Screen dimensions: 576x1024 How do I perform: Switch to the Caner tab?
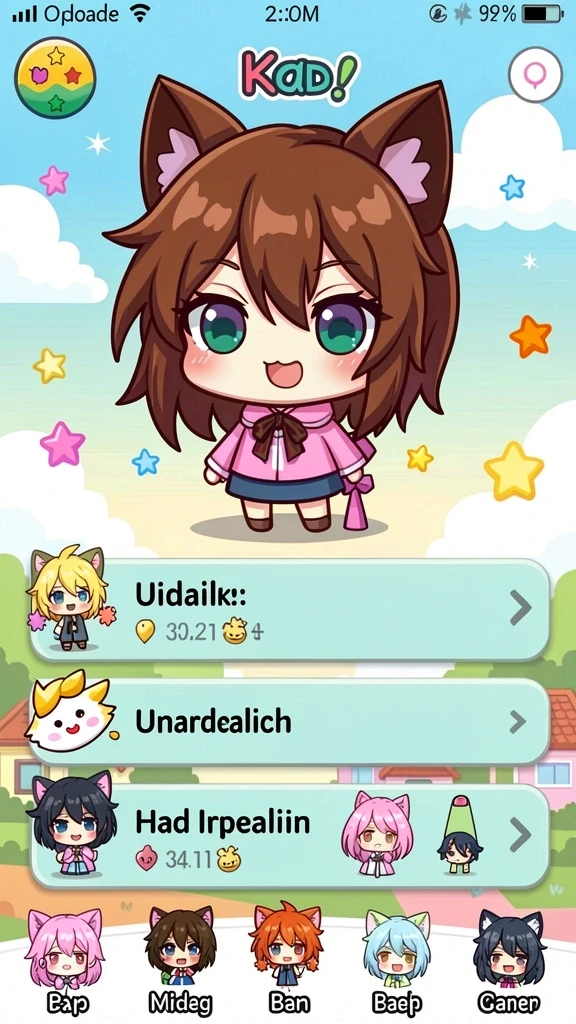509,959
